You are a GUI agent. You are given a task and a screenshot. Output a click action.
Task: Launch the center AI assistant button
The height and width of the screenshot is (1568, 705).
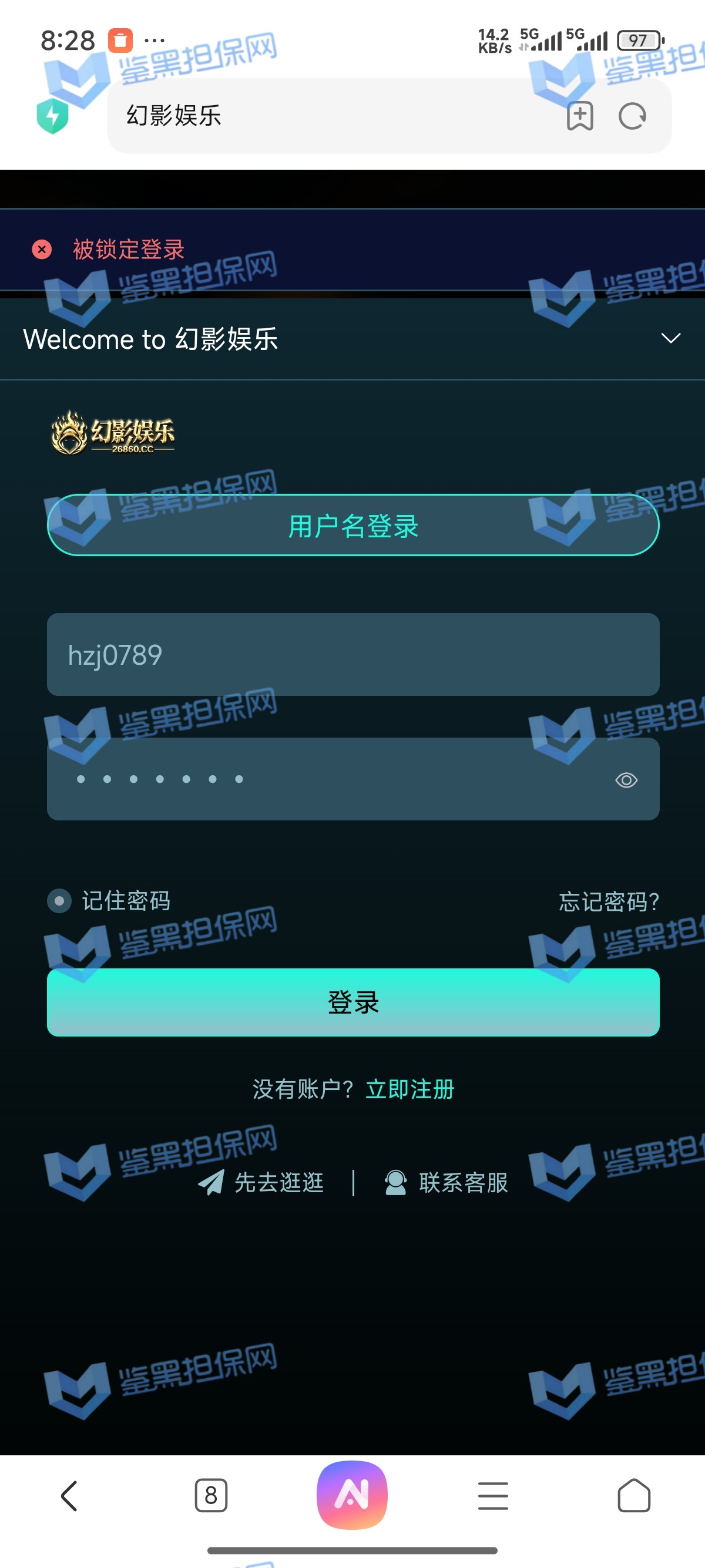352,1495
